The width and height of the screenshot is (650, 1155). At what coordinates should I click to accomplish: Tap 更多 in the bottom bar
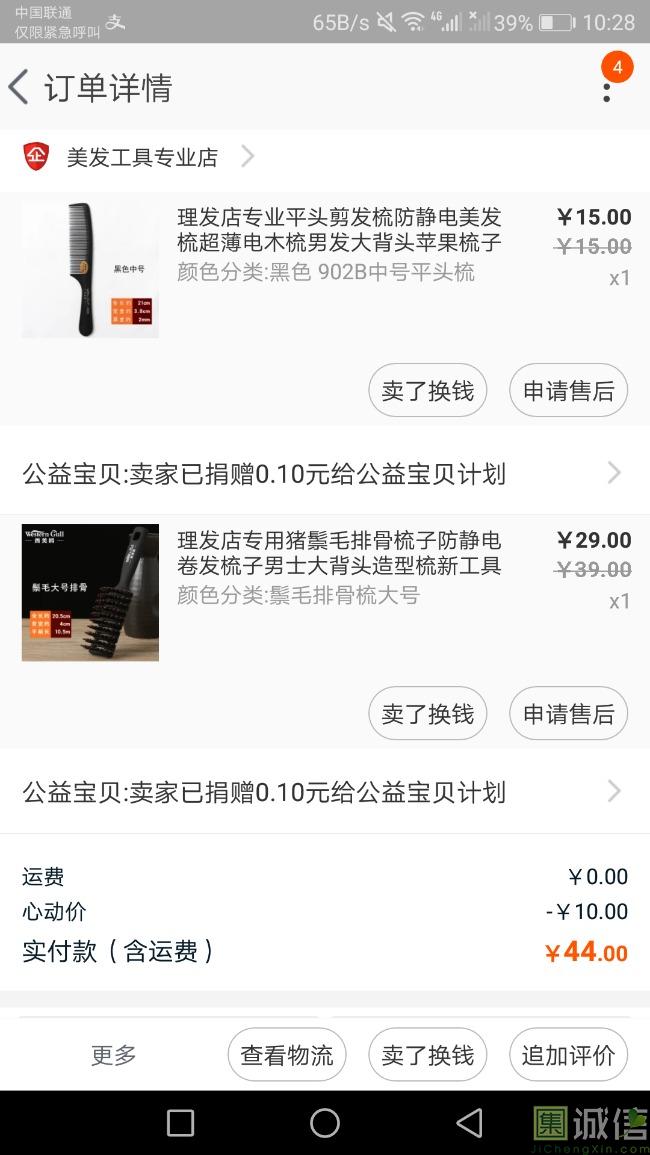pyautogui.click(x=113, y=1055)
